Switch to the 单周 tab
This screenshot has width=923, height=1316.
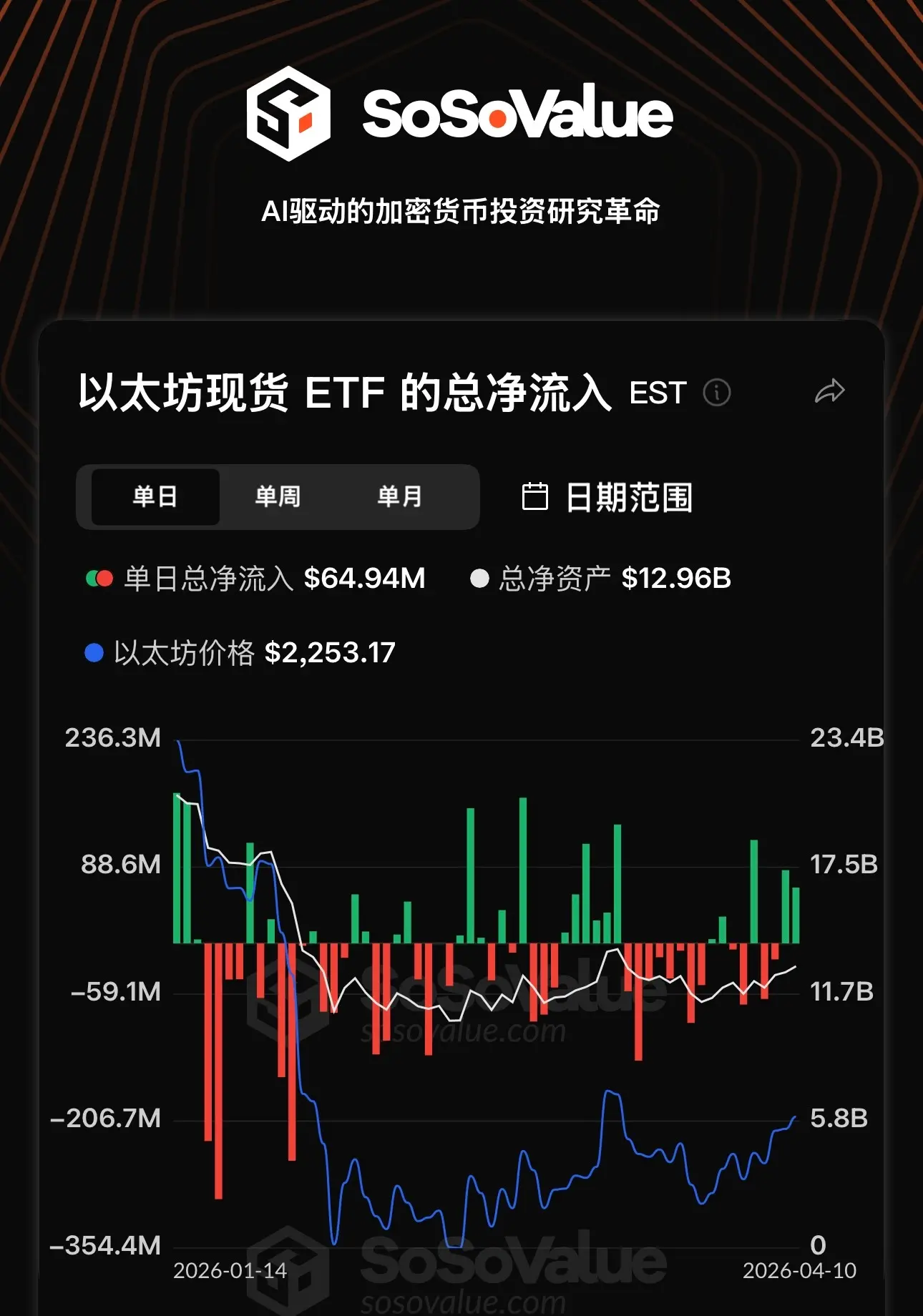tap(278, 496)
